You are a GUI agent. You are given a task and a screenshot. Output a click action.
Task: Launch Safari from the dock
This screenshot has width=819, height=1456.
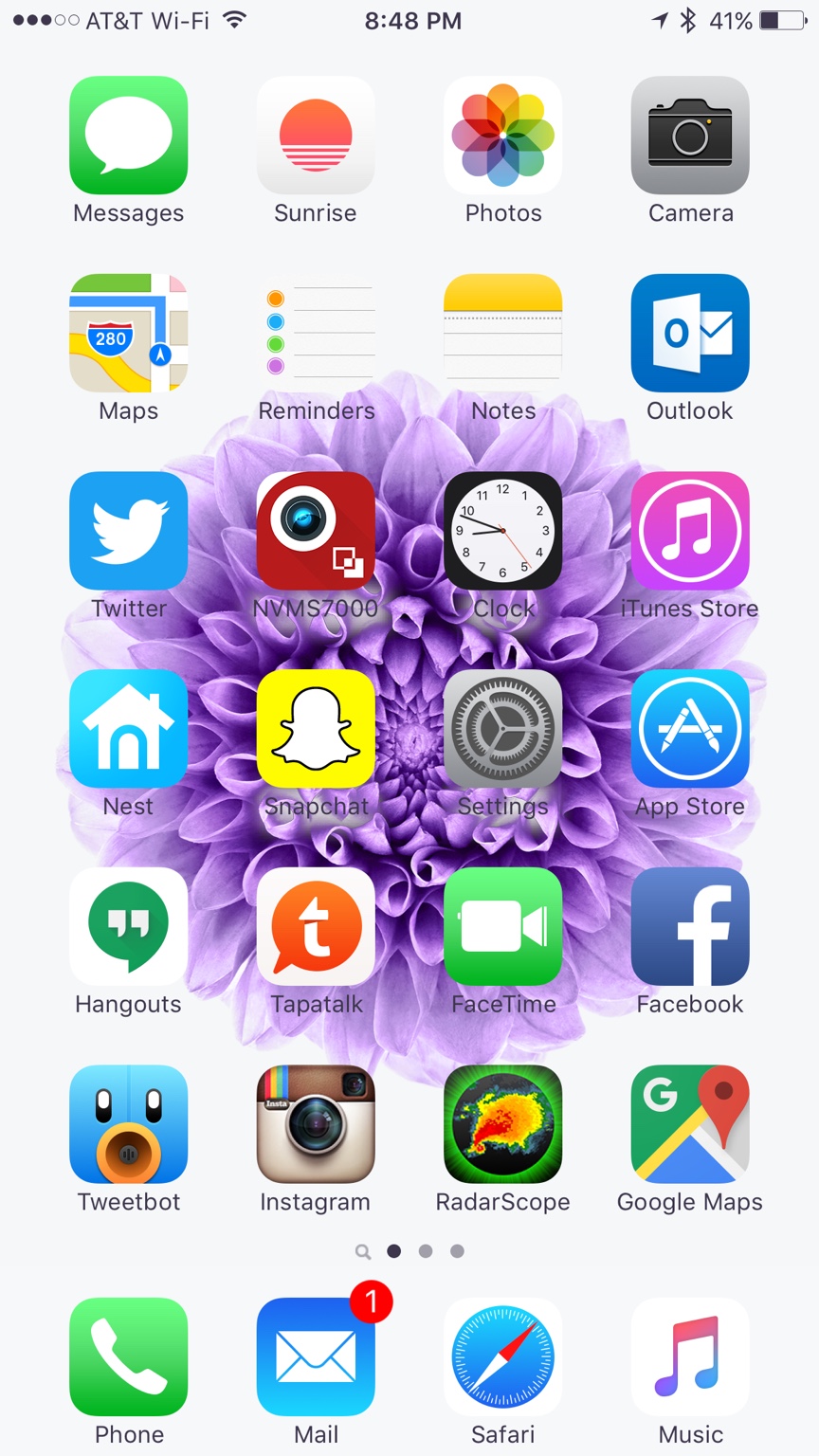point(503,1356)
